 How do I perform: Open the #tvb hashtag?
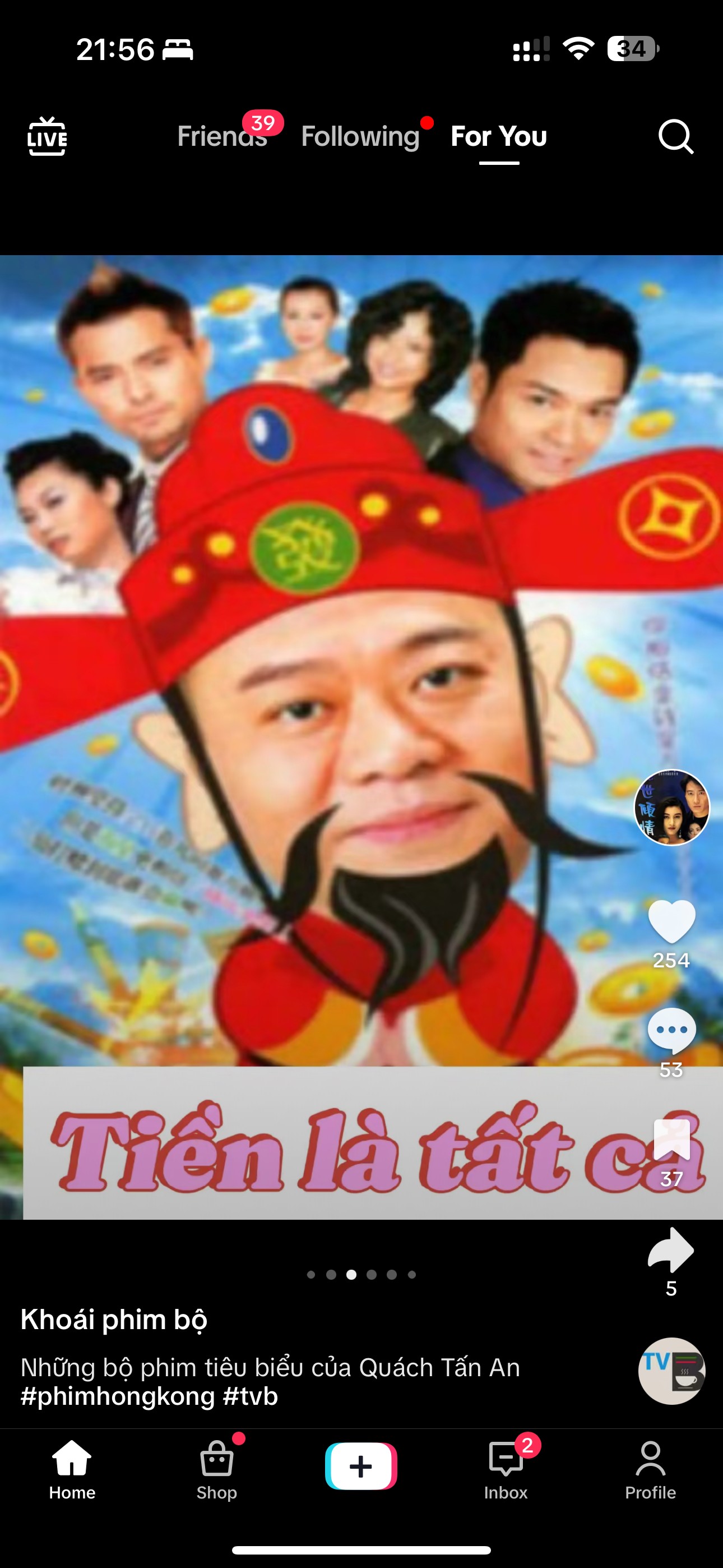tap(250, 1396)
